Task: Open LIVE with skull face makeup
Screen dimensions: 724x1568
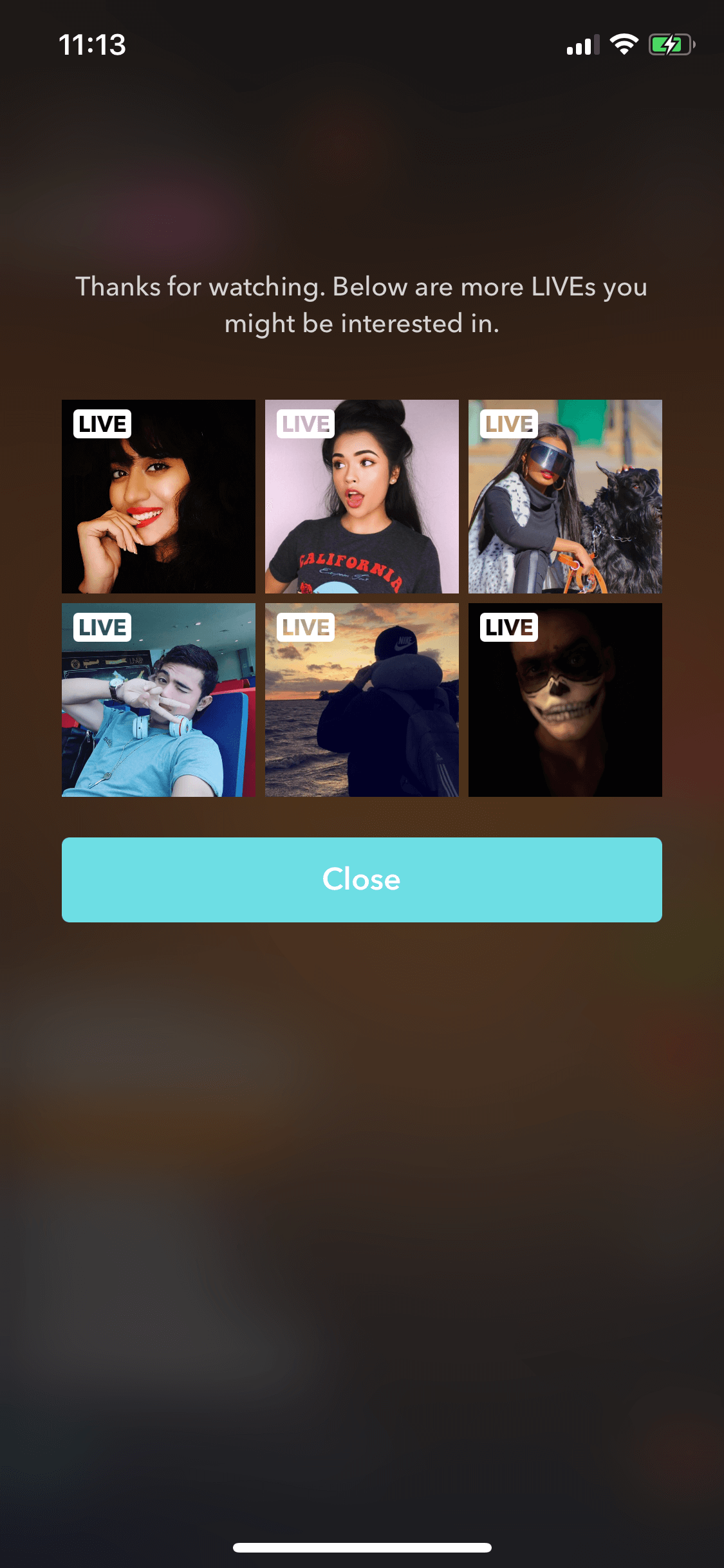Action: [x=565, y=700]
